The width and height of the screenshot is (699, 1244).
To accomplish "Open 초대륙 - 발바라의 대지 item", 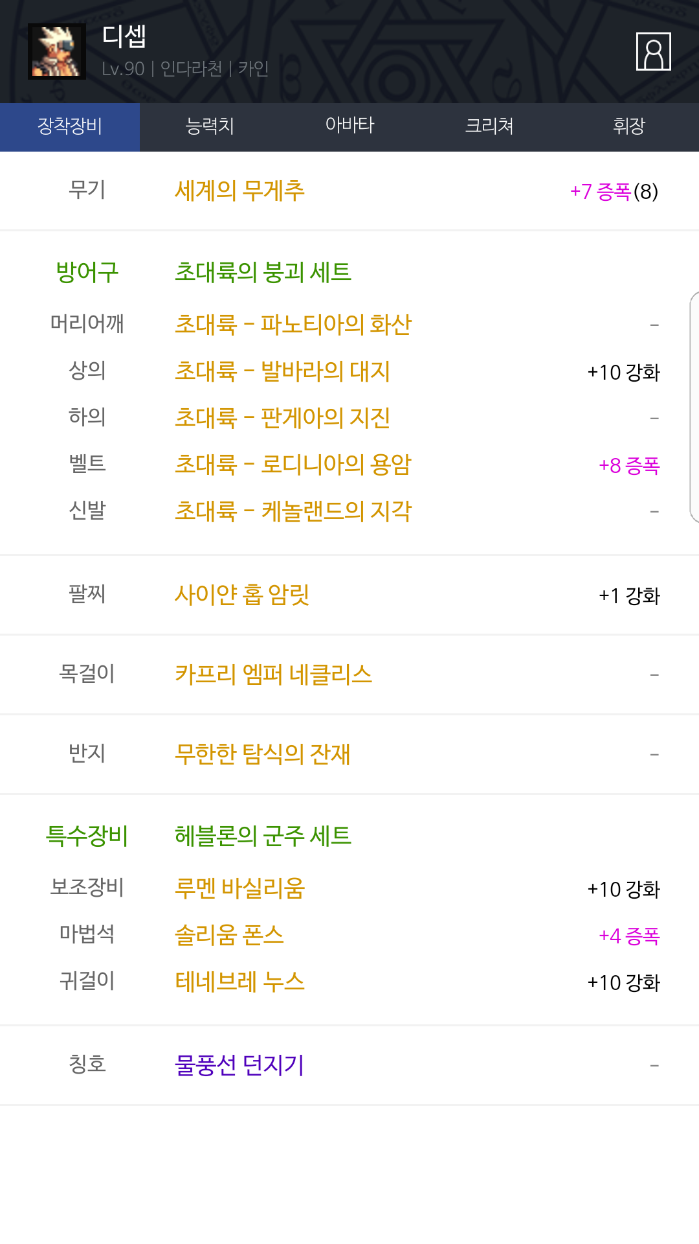I will [282, 371].
